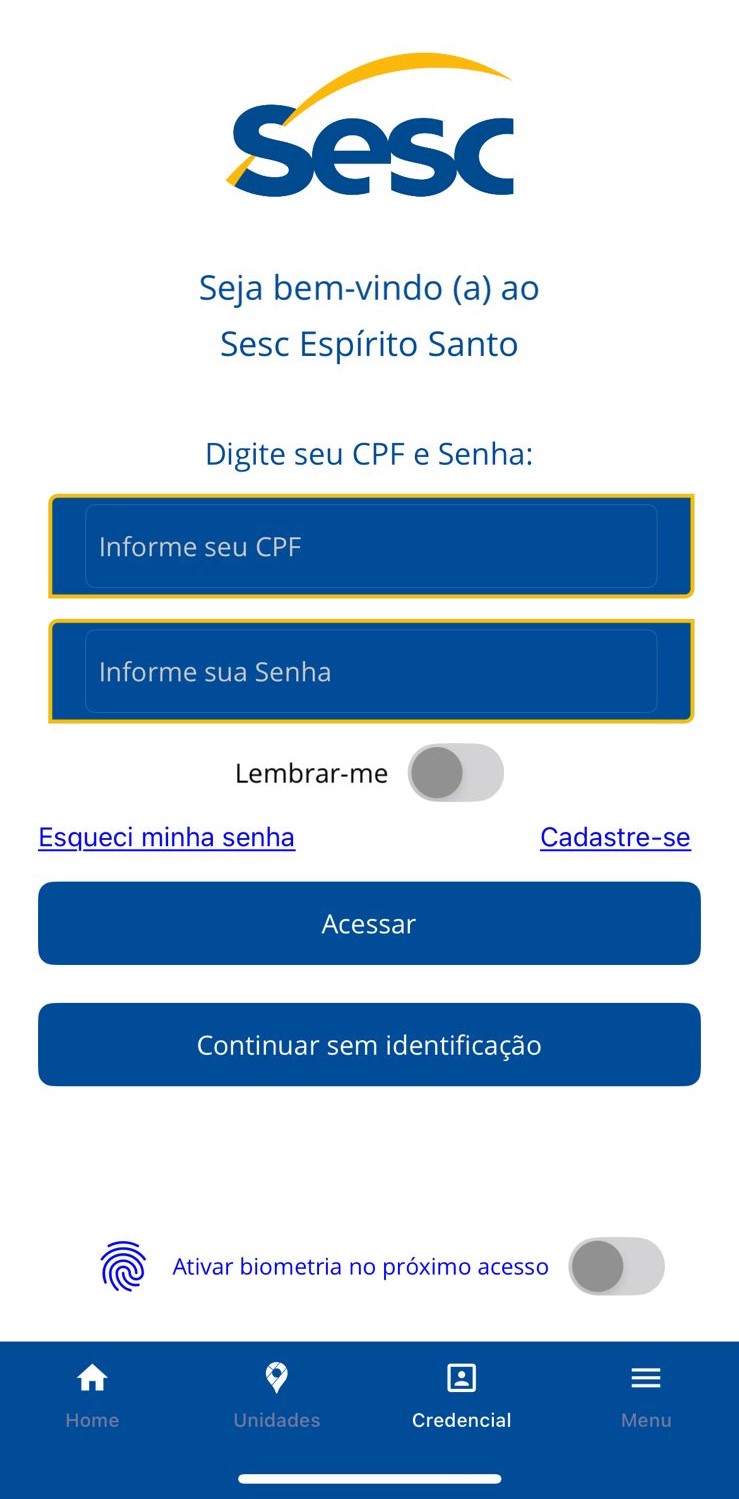Turn on biometria for next access
739x1499 pixels.
tap(616, 1267)
